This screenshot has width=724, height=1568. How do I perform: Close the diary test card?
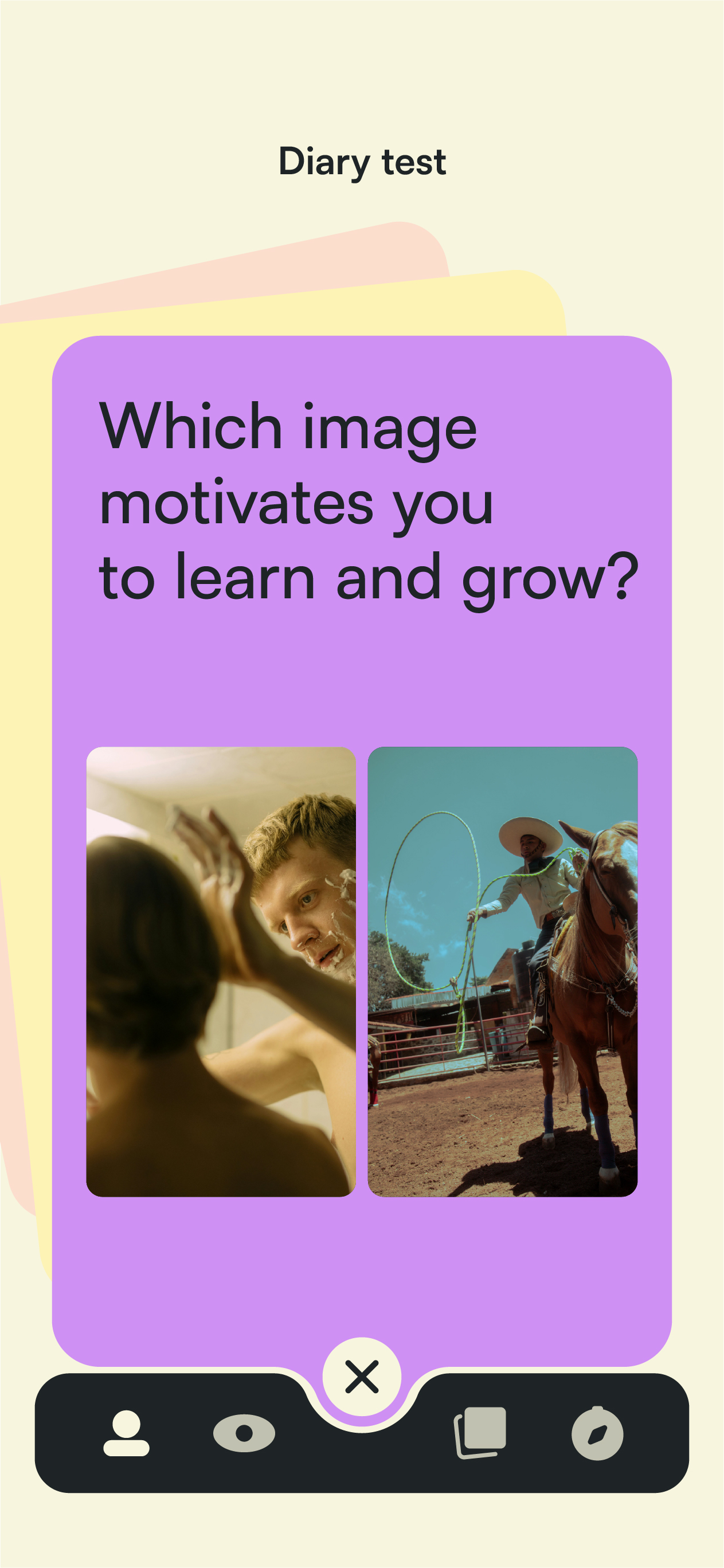(362, 1376)
